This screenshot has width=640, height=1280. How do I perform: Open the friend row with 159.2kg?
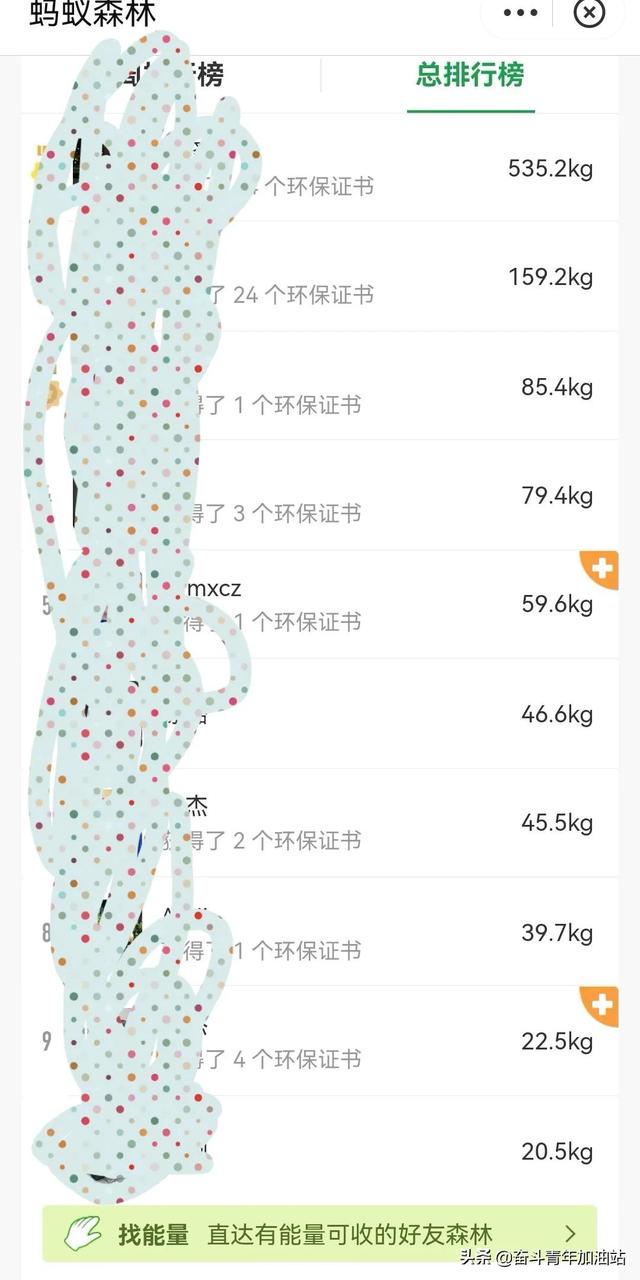pos(400,277)
